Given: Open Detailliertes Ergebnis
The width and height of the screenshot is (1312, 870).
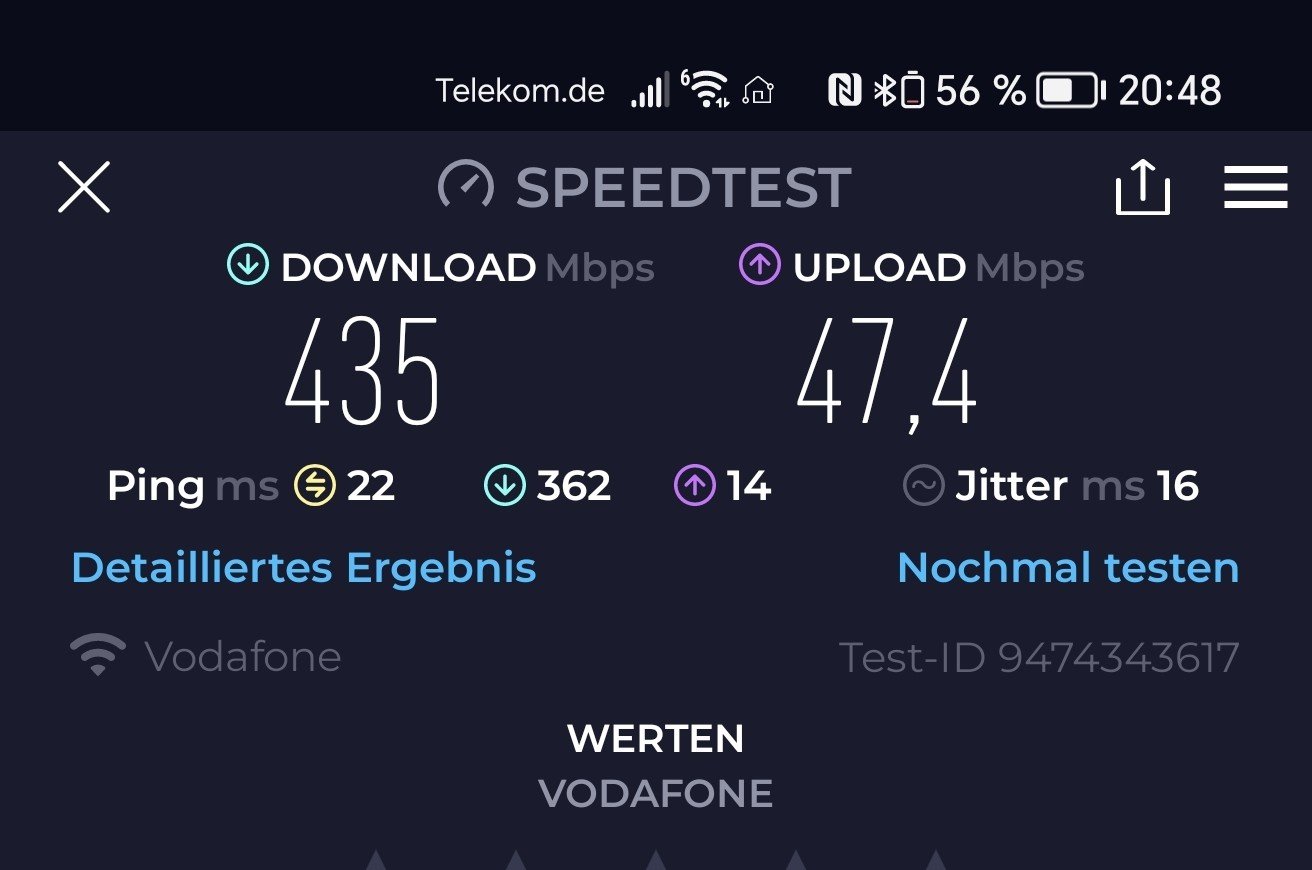Looking at the screenshot, I should (304, 568).
